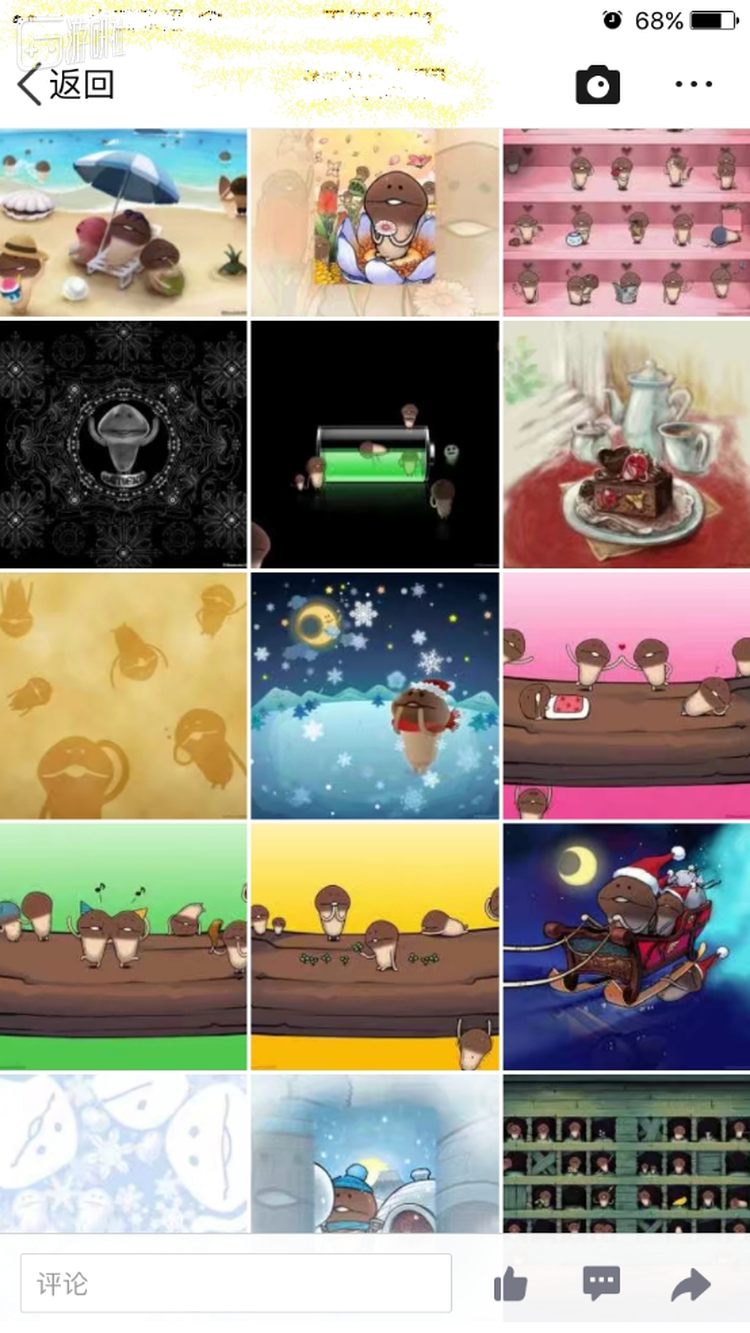Viewport: 750px width, 1333px height.
Task: Open the green battery mushroom picture
Action: click(375, 444)
